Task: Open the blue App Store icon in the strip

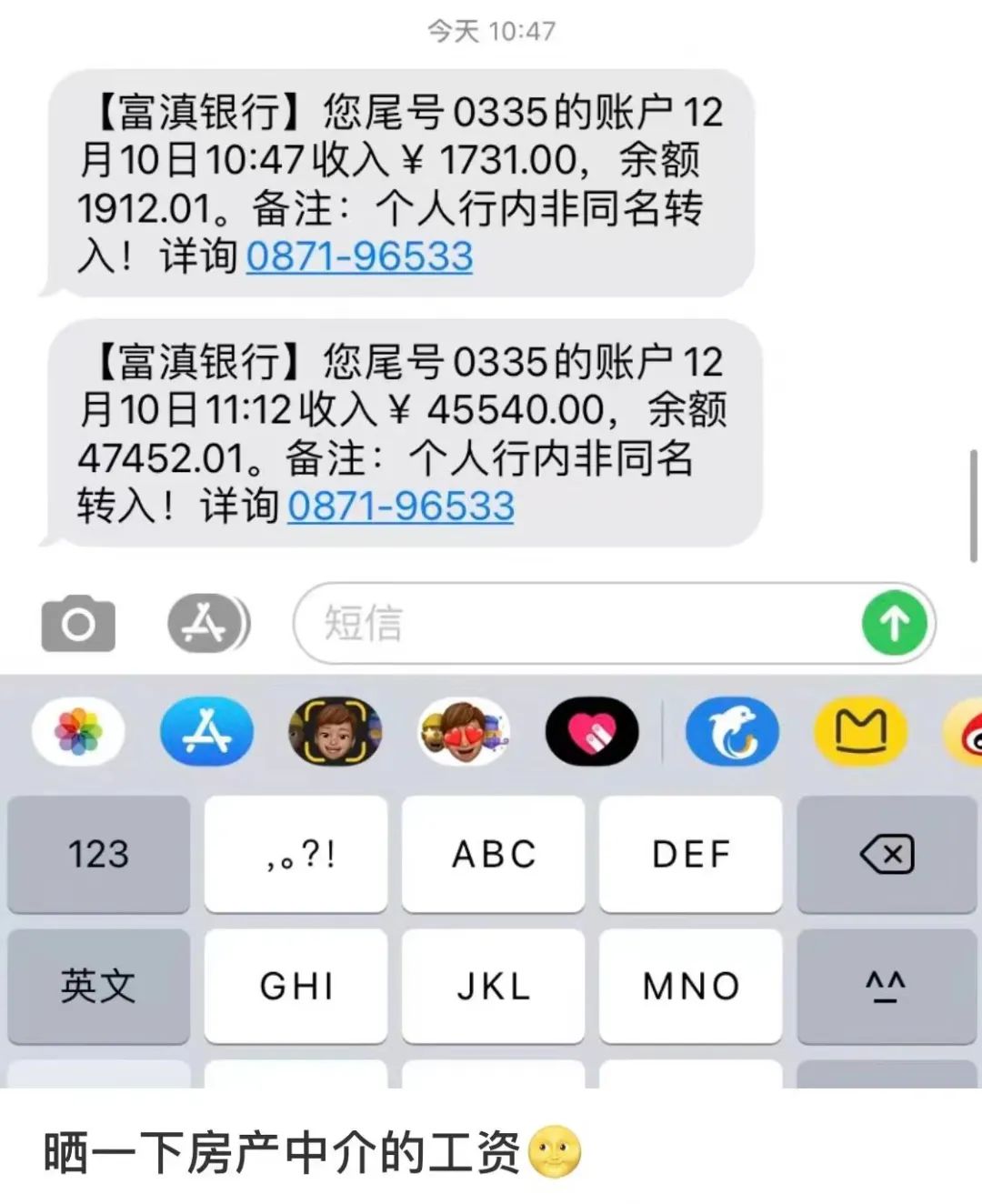Action: click(x=206, y=732)
